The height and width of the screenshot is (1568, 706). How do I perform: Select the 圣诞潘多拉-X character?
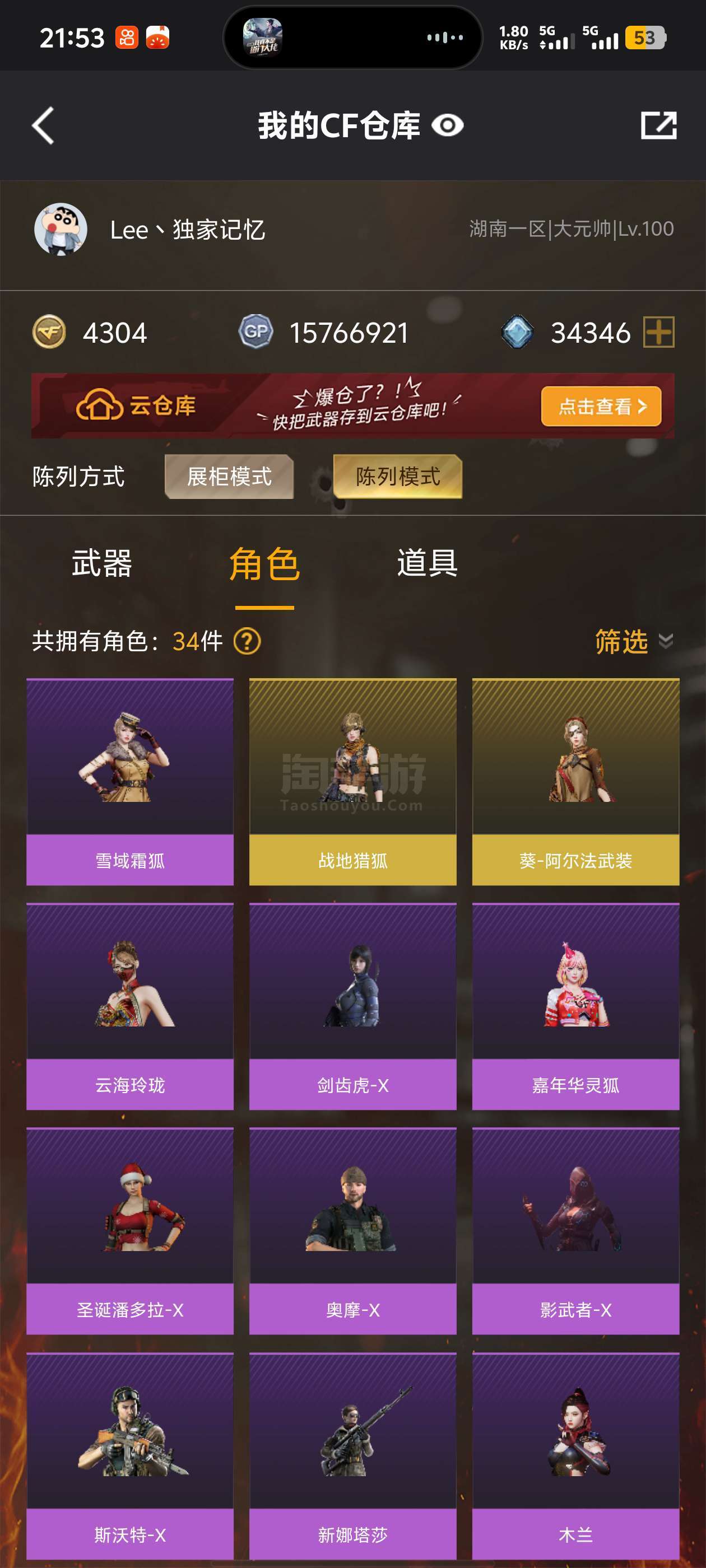click(130, 1231)
